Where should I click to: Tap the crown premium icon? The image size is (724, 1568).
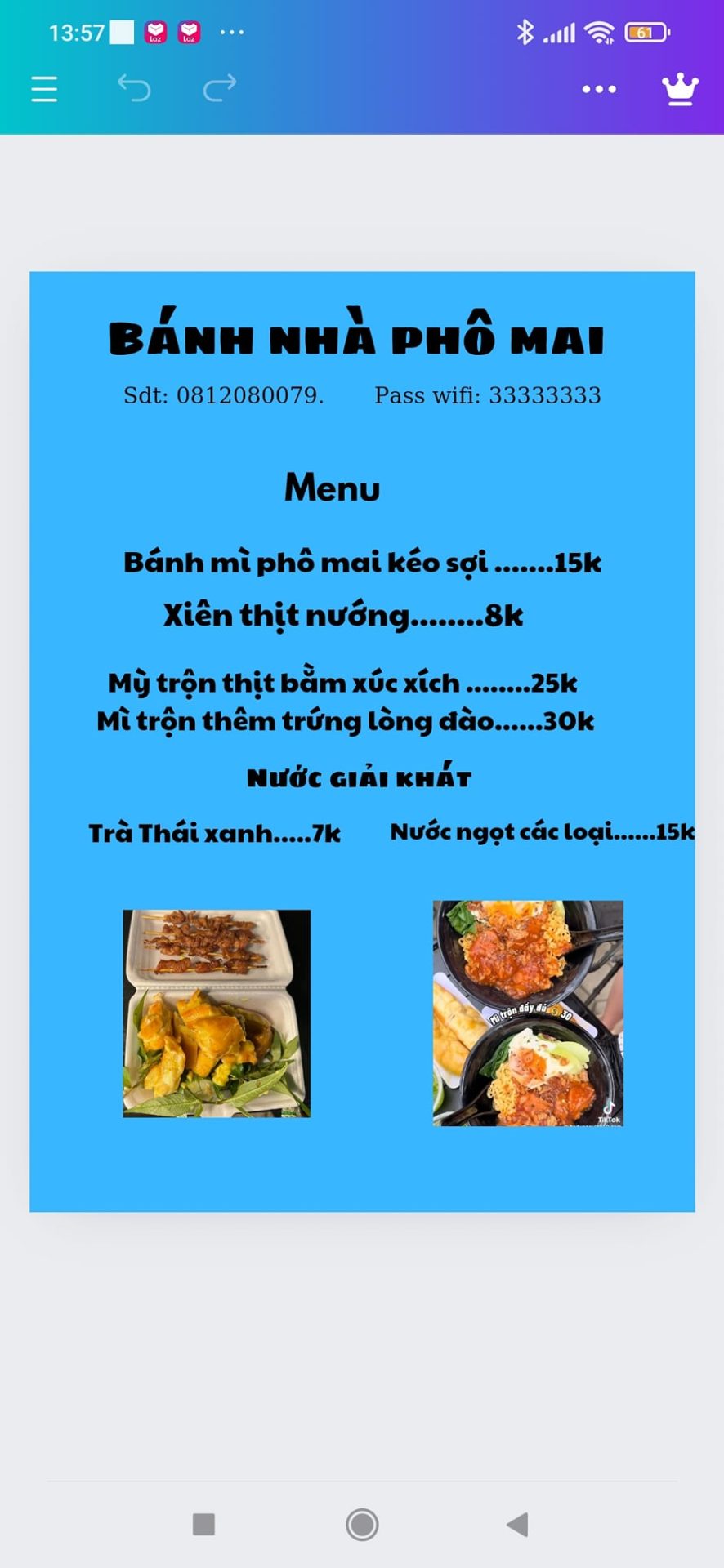[x=680, y=89]
